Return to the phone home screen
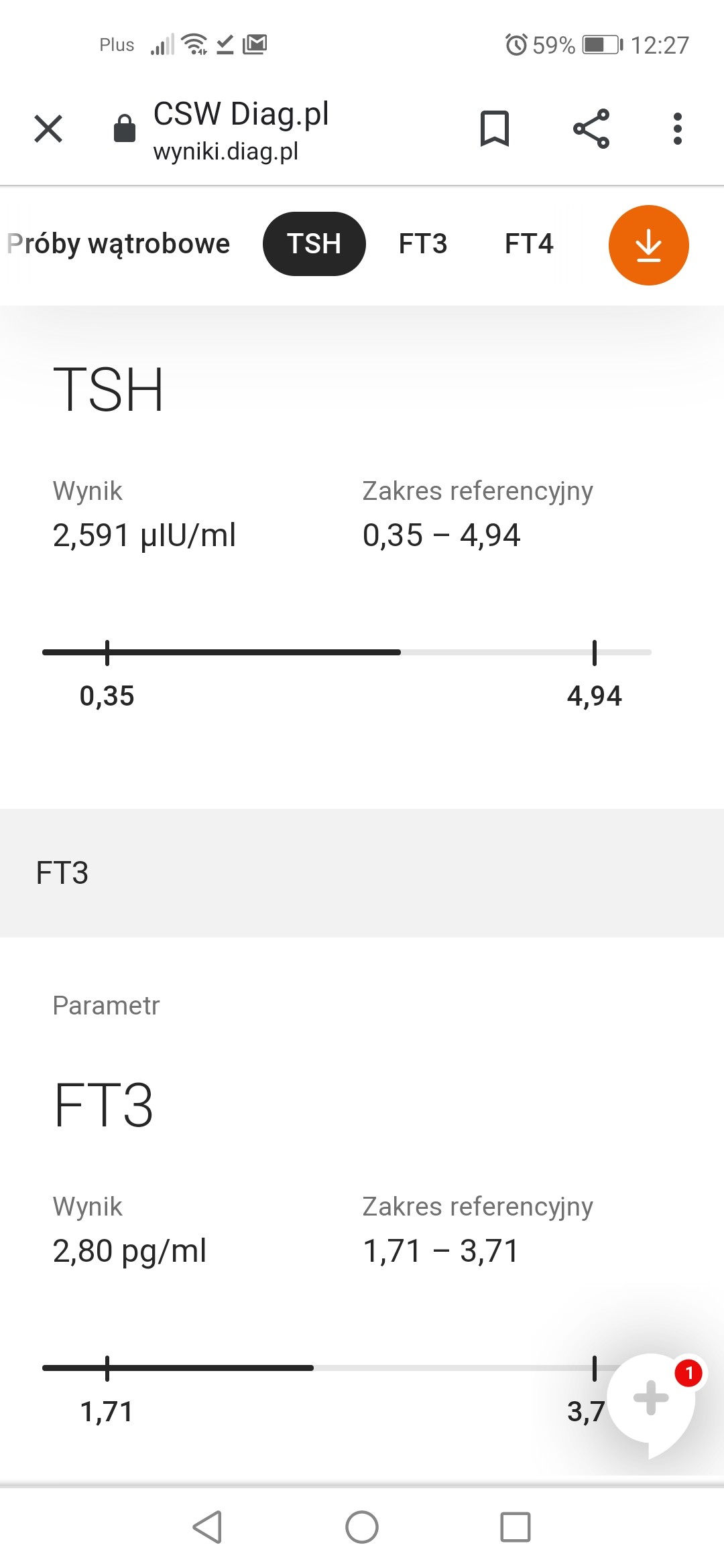This screenshot has width=724, height=1568. click(362, 1528)
